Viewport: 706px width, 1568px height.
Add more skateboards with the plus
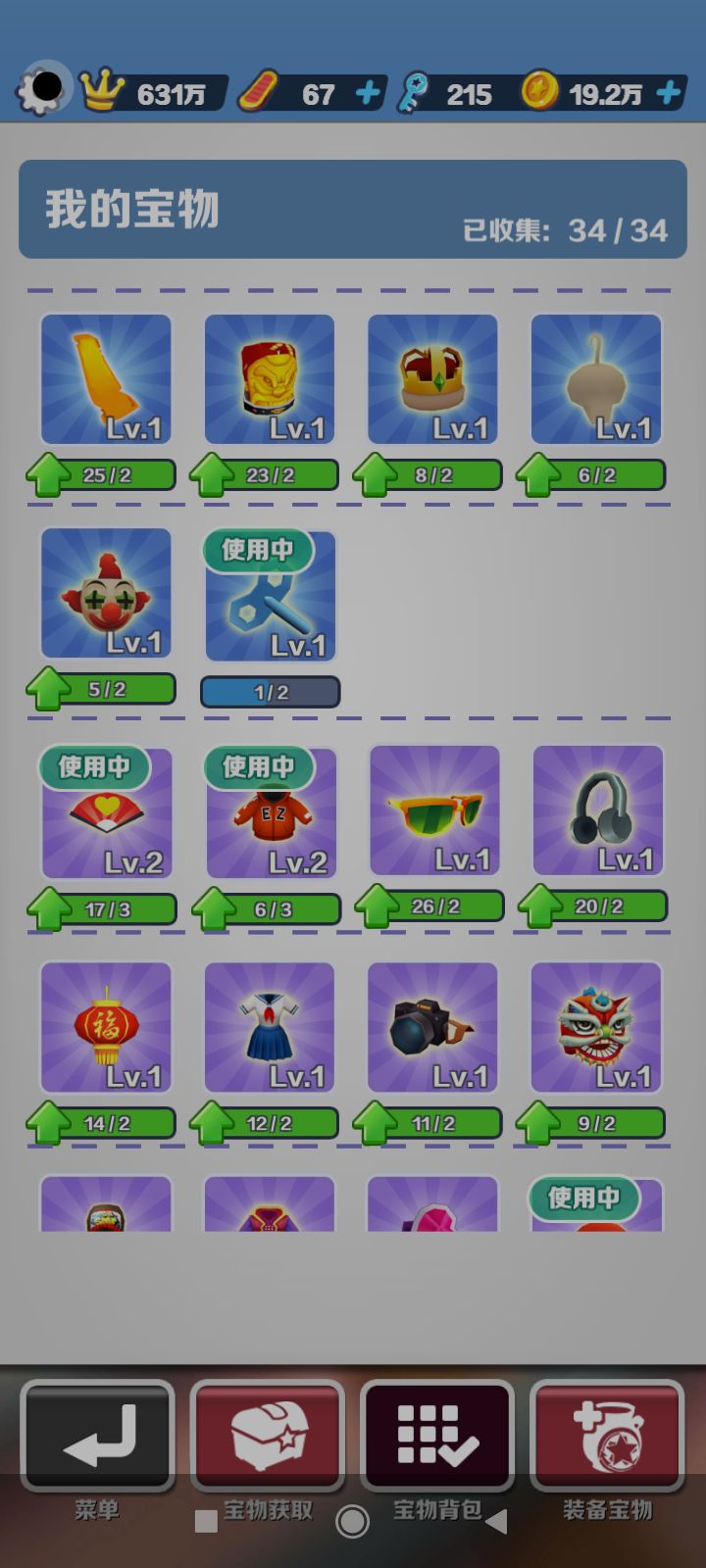[368, 94]
